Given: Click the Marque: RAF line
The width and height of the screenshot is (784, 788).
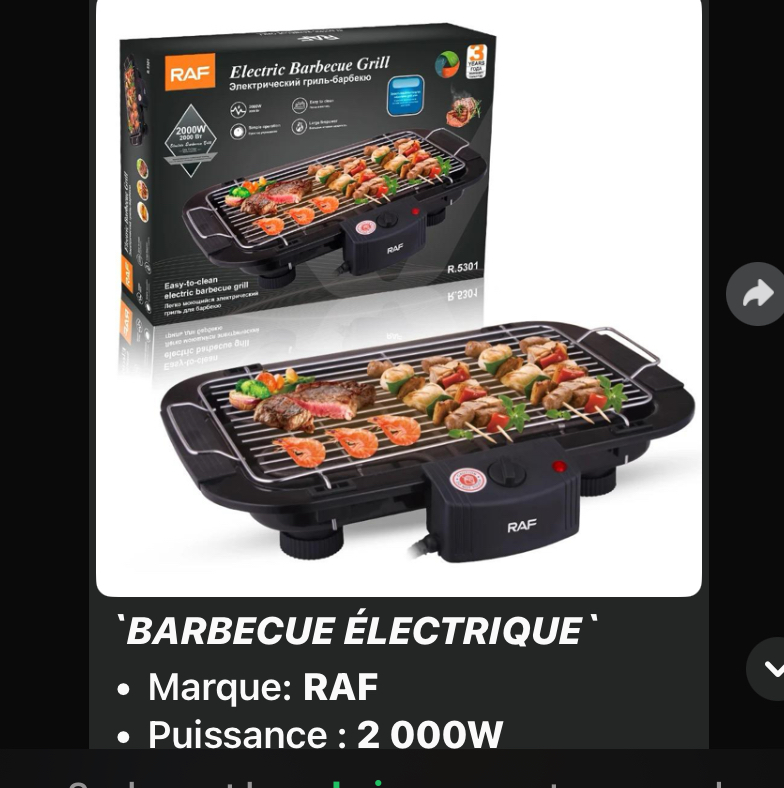Looking at the screenshot, I should click(x=262, y=687).
